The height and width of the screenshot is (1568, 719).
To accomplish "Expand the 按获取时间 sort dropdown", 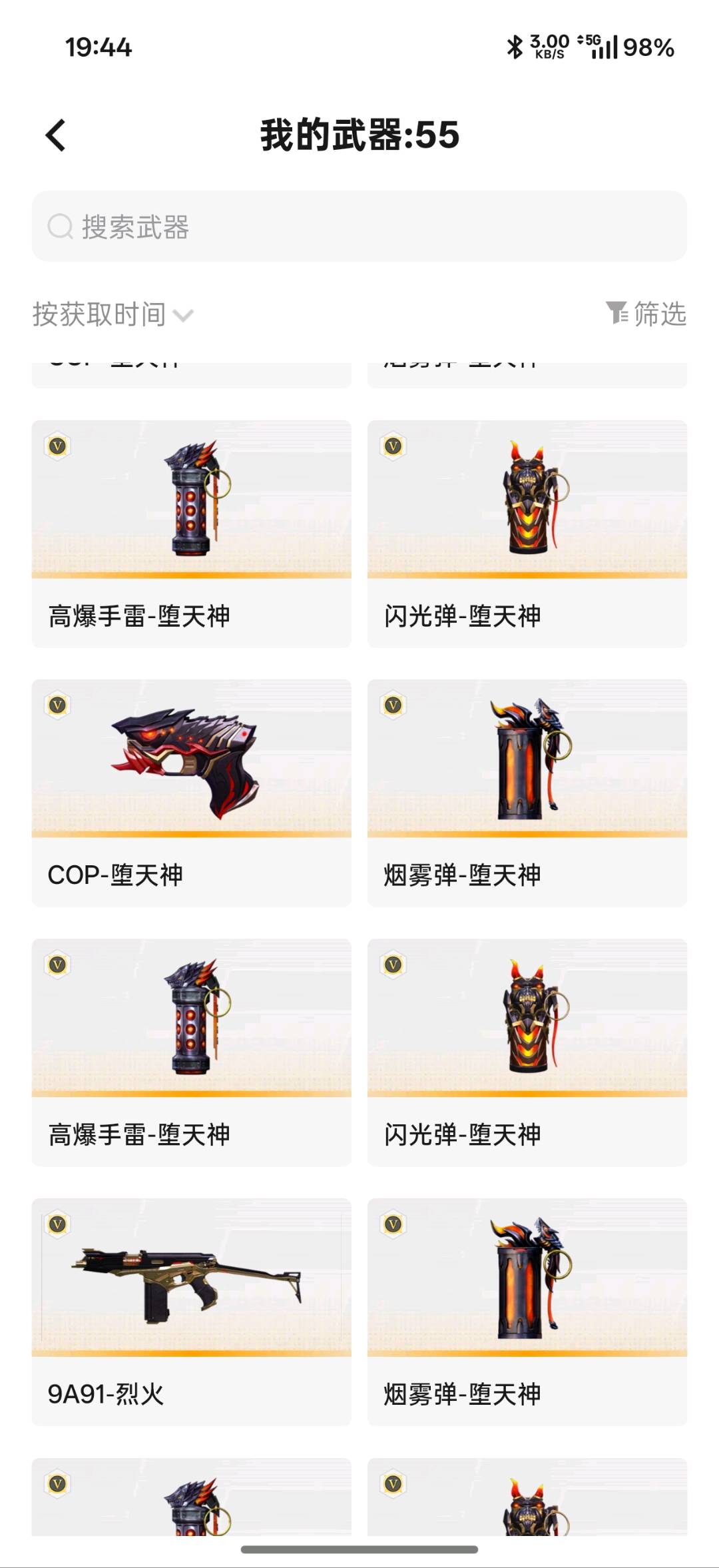I will point(113,314).
